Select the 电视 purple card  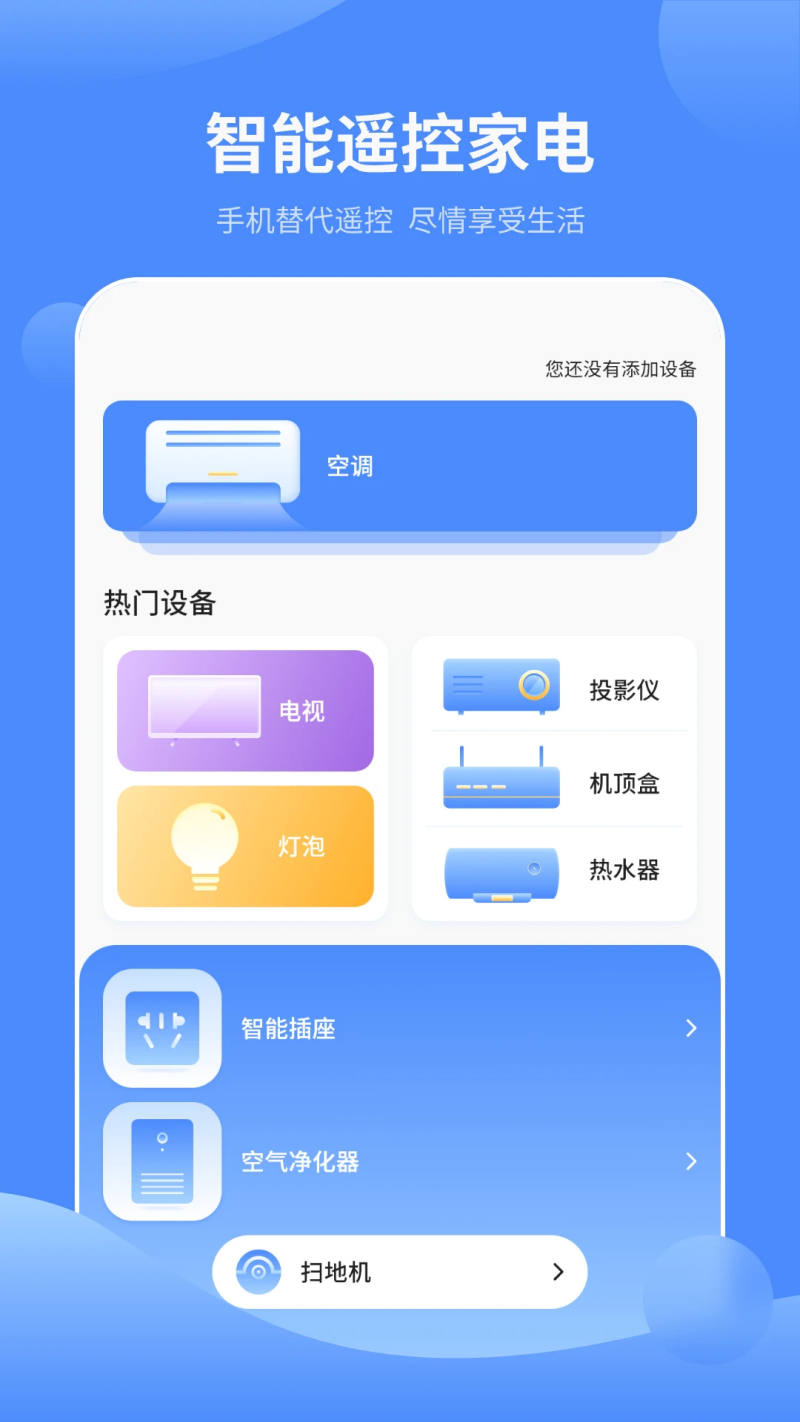pos(245,709)
